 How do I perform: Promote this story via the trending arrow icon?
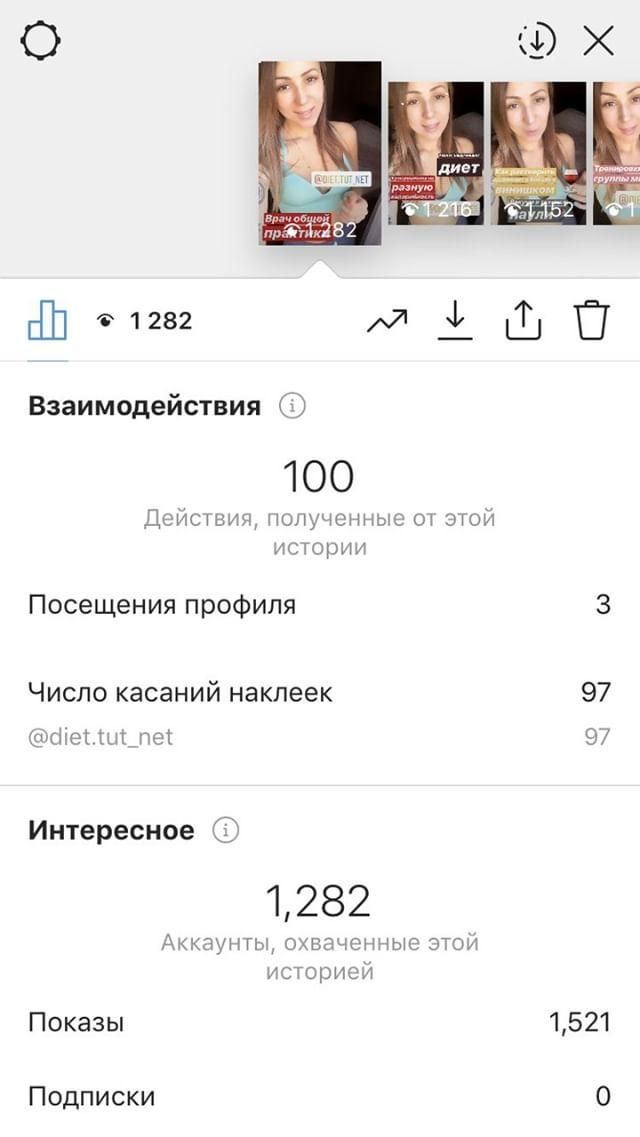[387, 321]
